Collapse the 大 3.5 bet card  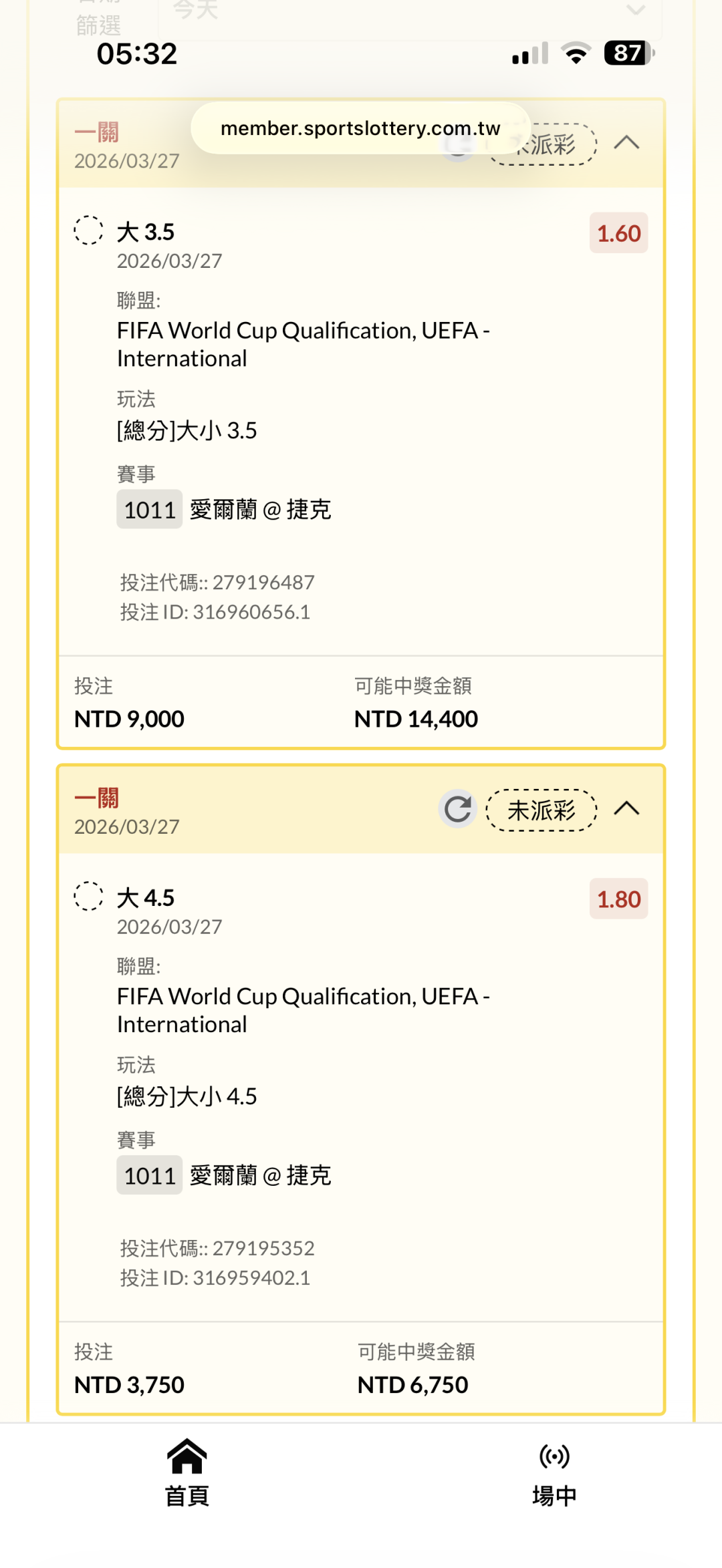click(626, 143)
